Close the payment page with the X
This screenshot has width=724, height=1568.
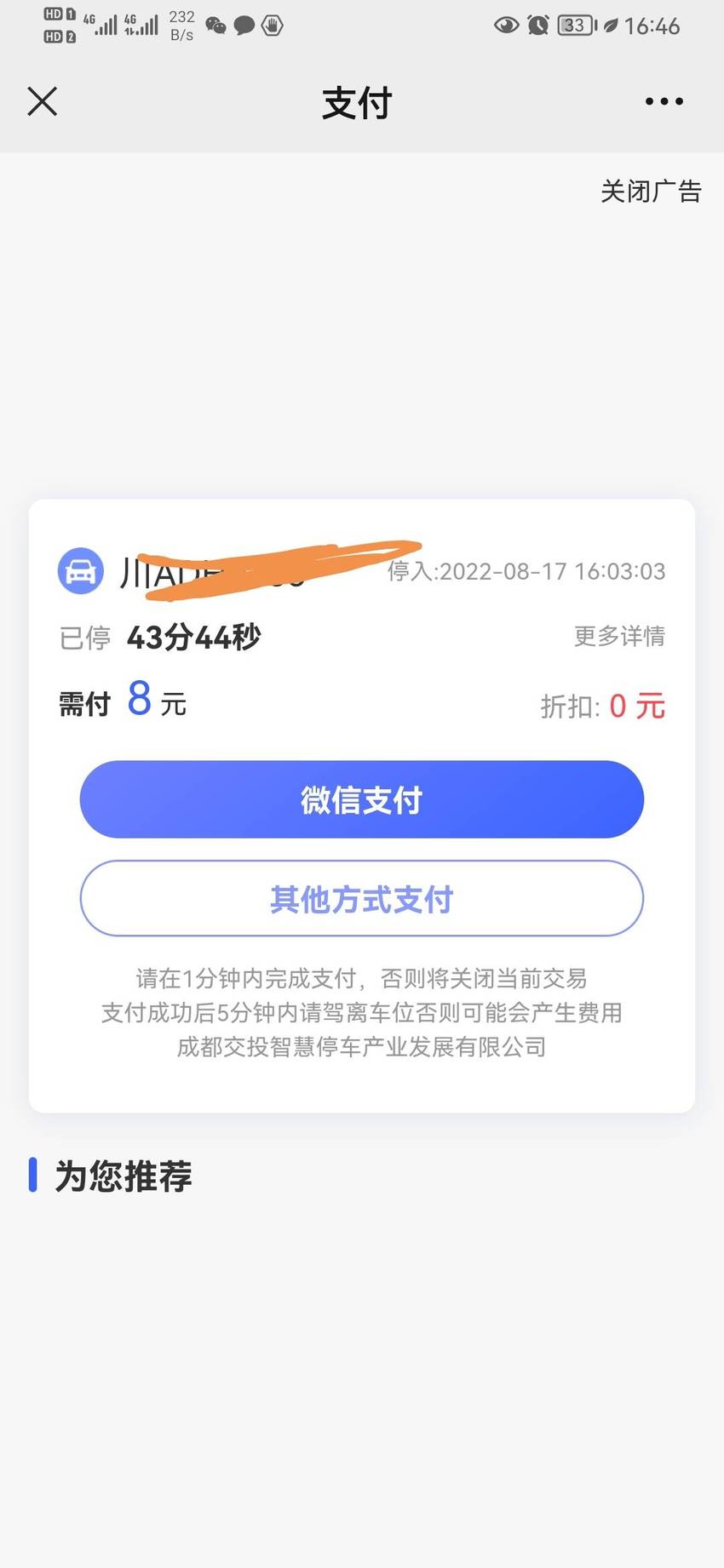tap(42, 101)
